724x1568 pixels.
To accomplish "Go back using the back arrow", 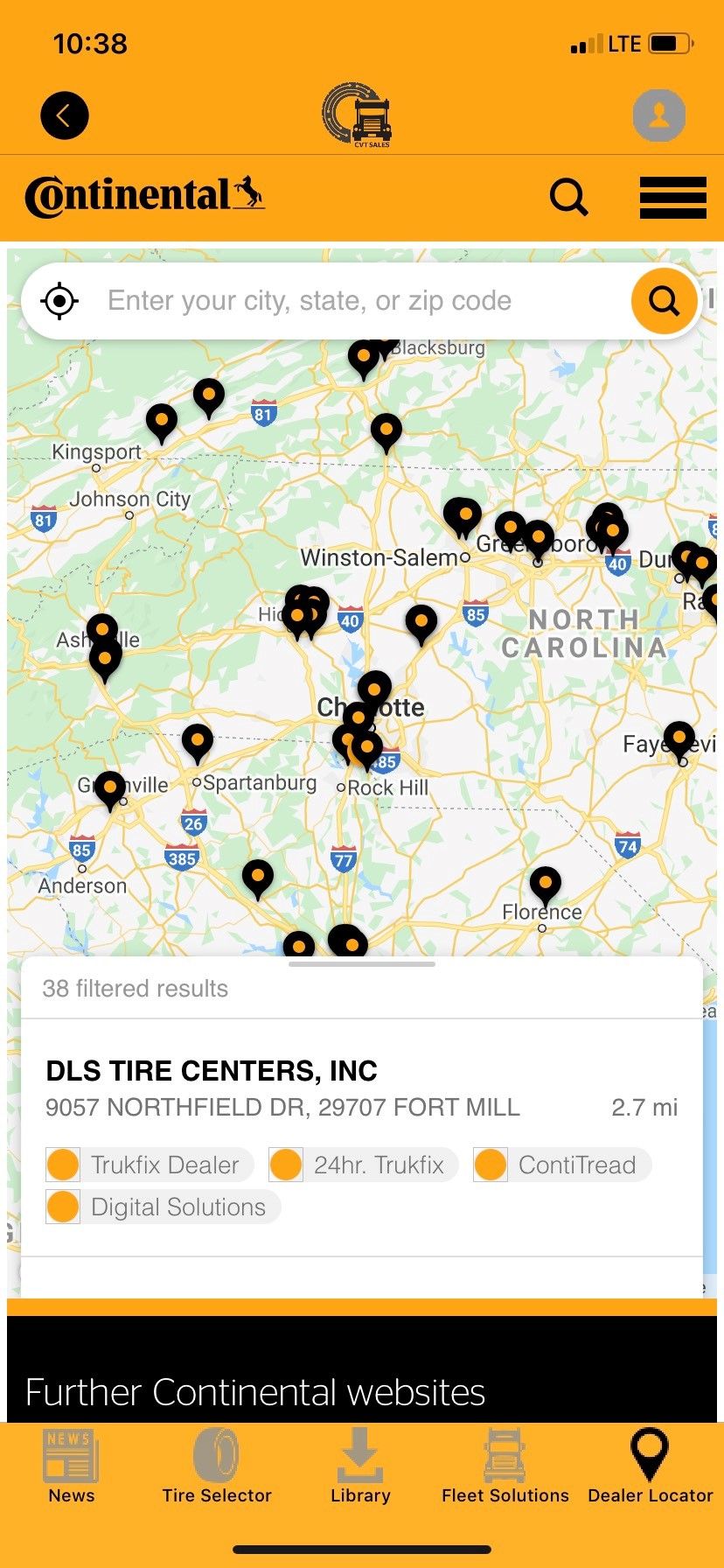I will (x=64, y=115).
